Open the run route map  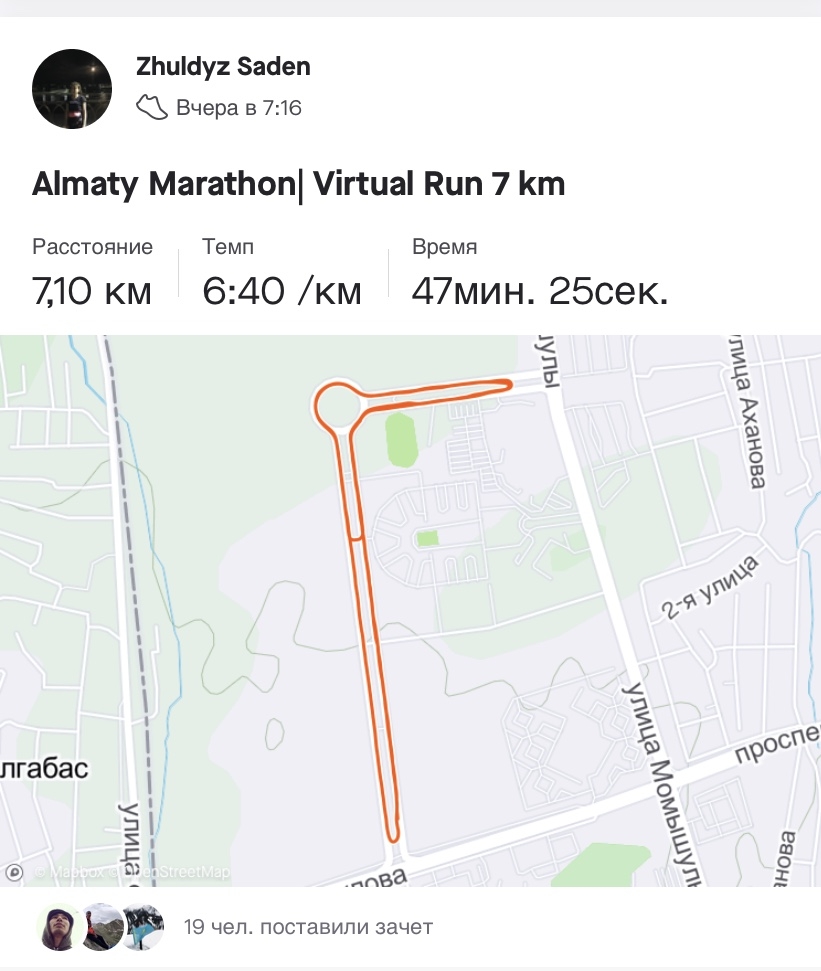410,610
